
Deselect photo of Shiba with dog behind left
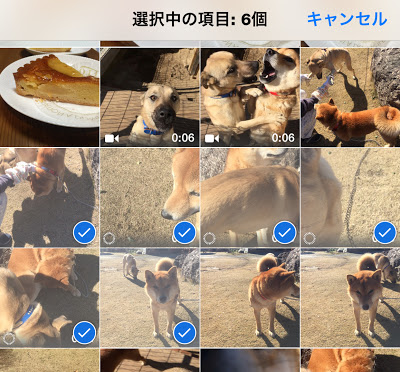[x=150, y=298]
